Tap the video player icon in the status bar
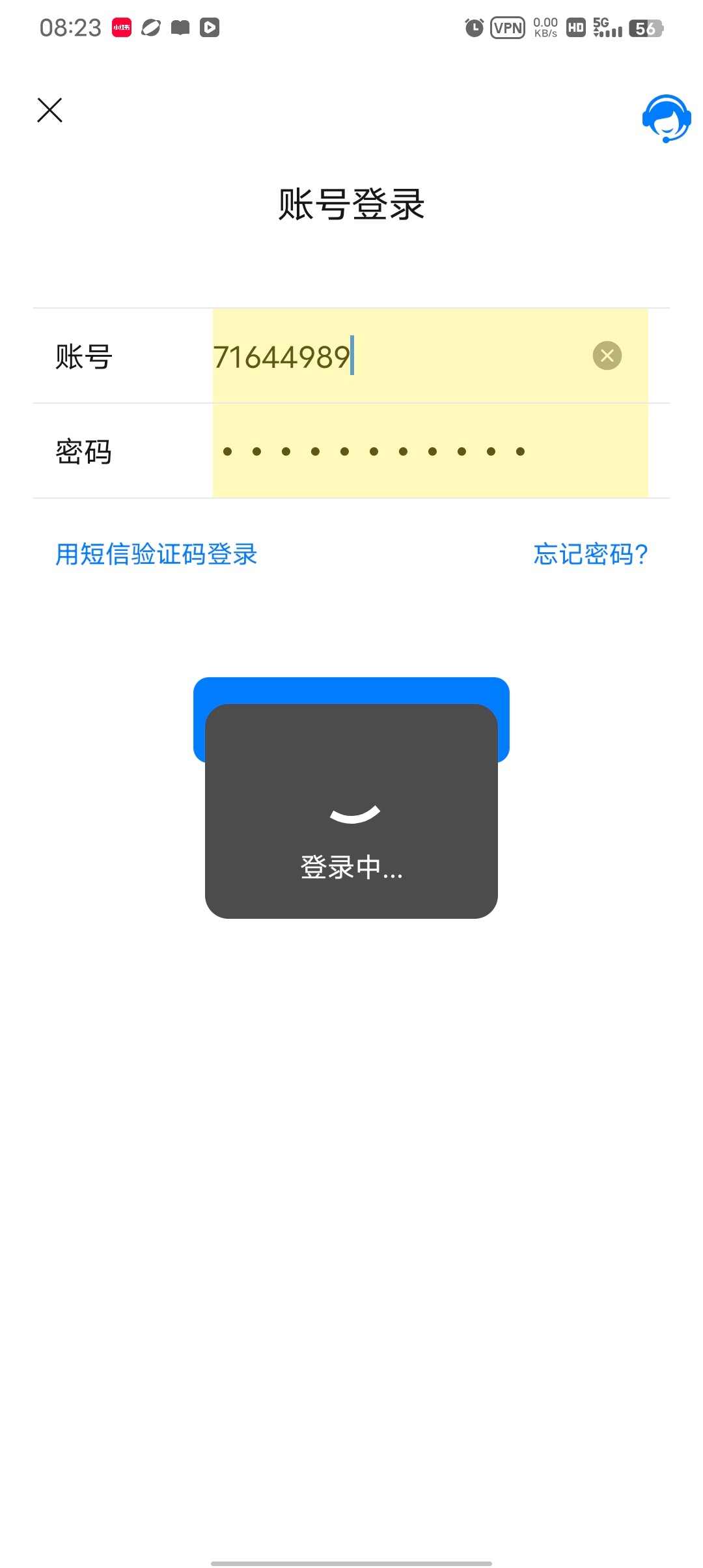 coord(210,27)
